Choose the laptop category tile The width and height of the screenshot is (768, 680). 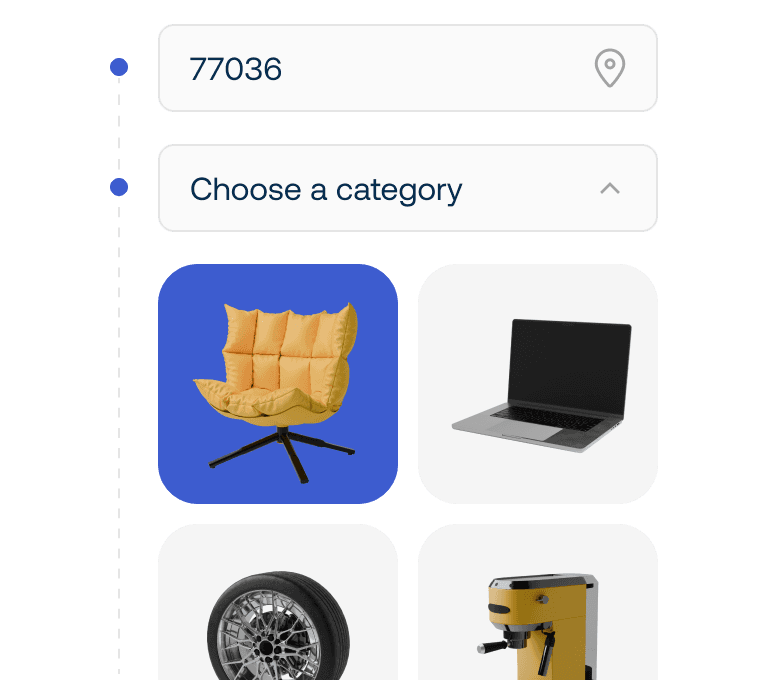click(x=538, y=384)
